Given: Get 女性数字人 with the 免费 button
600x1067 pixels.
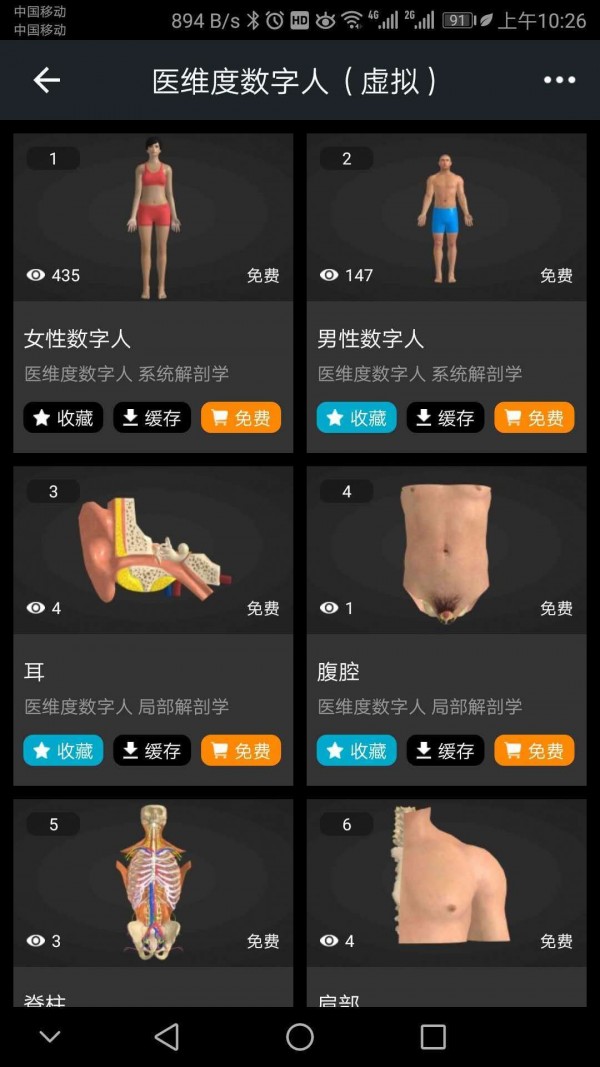Looking at the screenshot, I should coord(241,418).
